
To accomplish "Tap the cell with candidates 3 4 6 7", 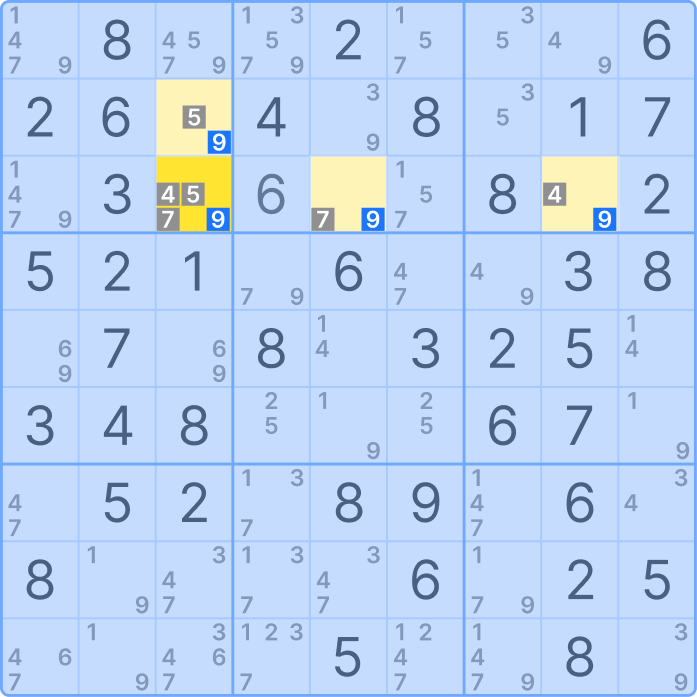I will pos(194,657).
